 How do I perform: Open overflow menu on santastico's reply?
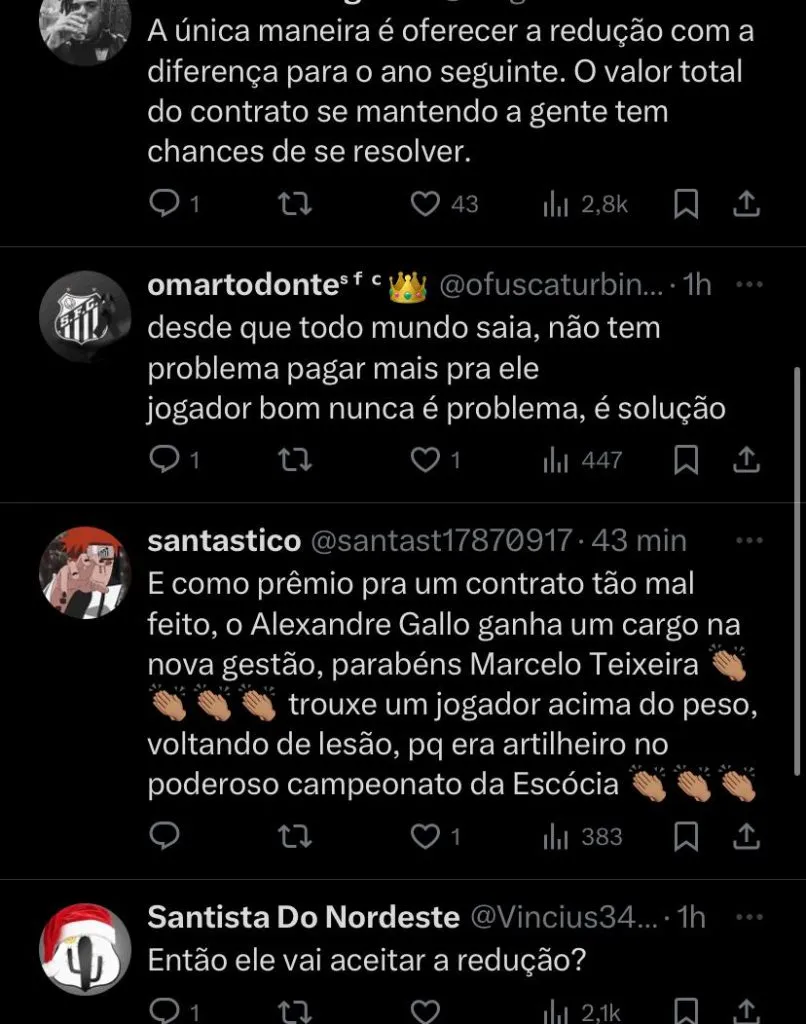[x=749, y=540]
